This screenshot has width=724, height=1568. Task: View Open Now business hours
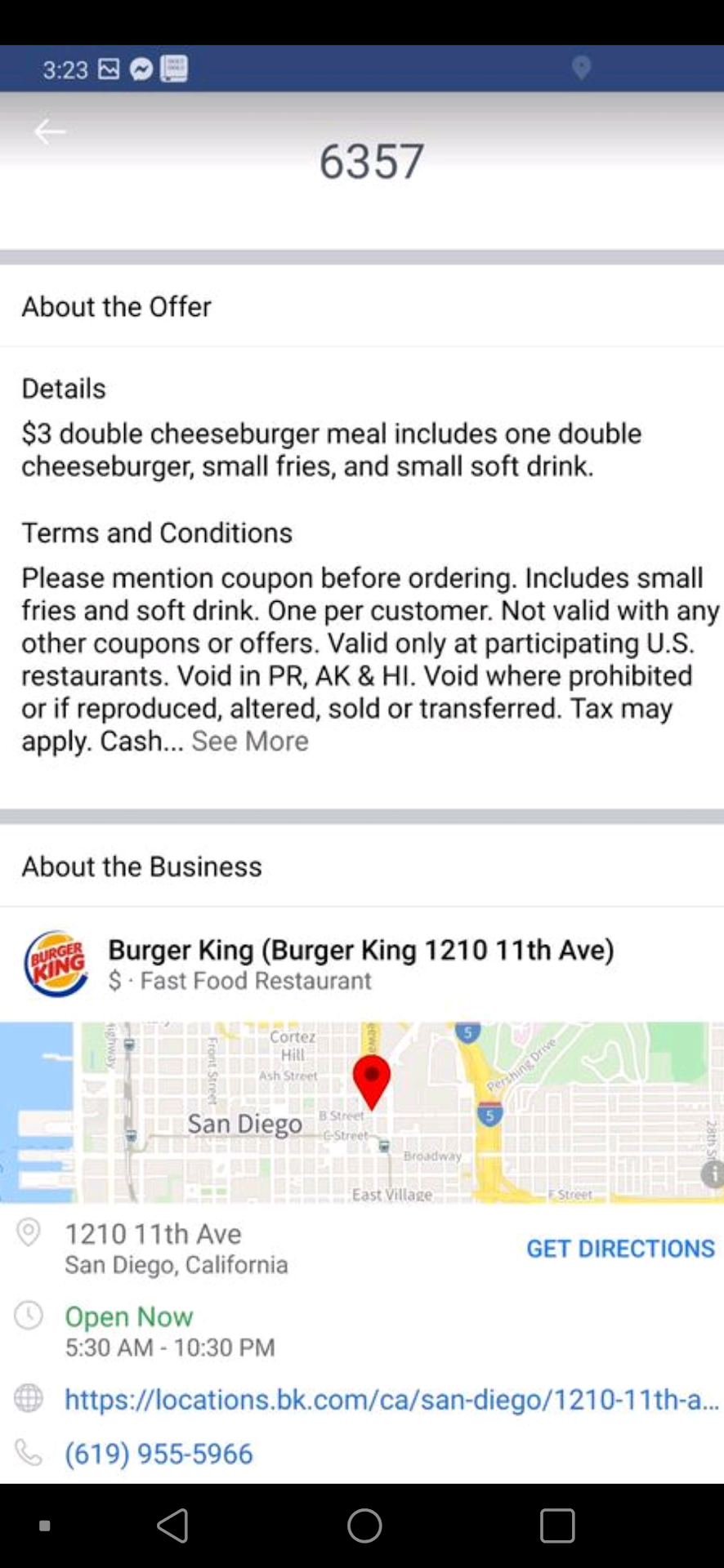coord(129,1316)
